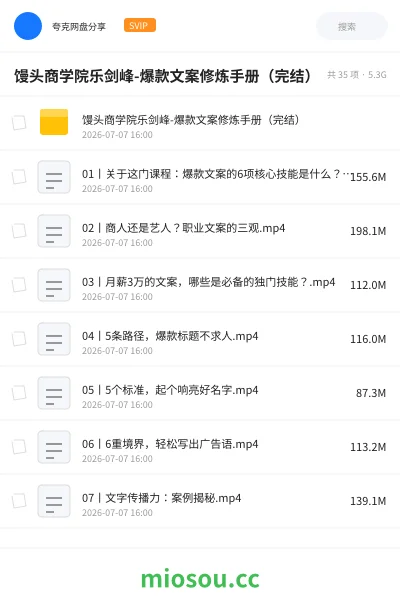Check the box next to file 02
The image size is (400, 600).
[x=19, y=231]
